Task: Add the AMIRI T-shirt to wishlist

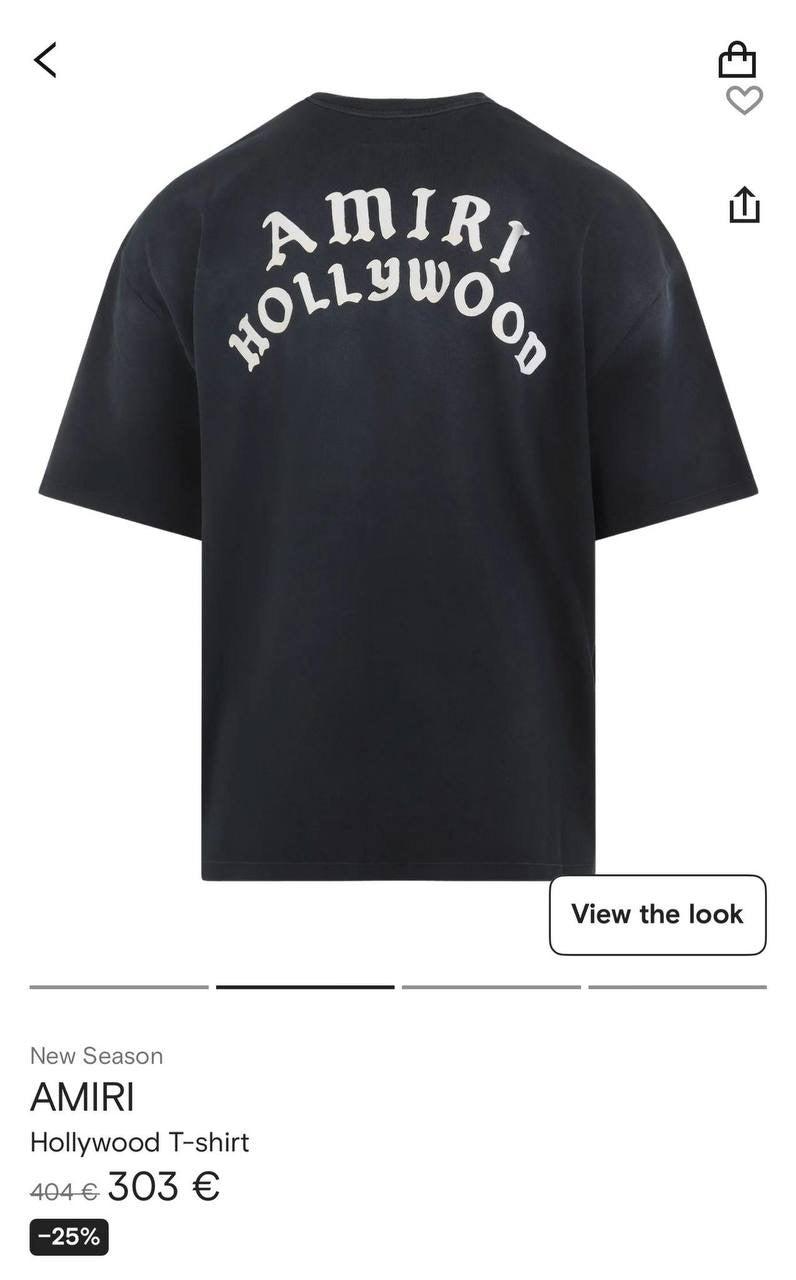Action: [743, 100]
